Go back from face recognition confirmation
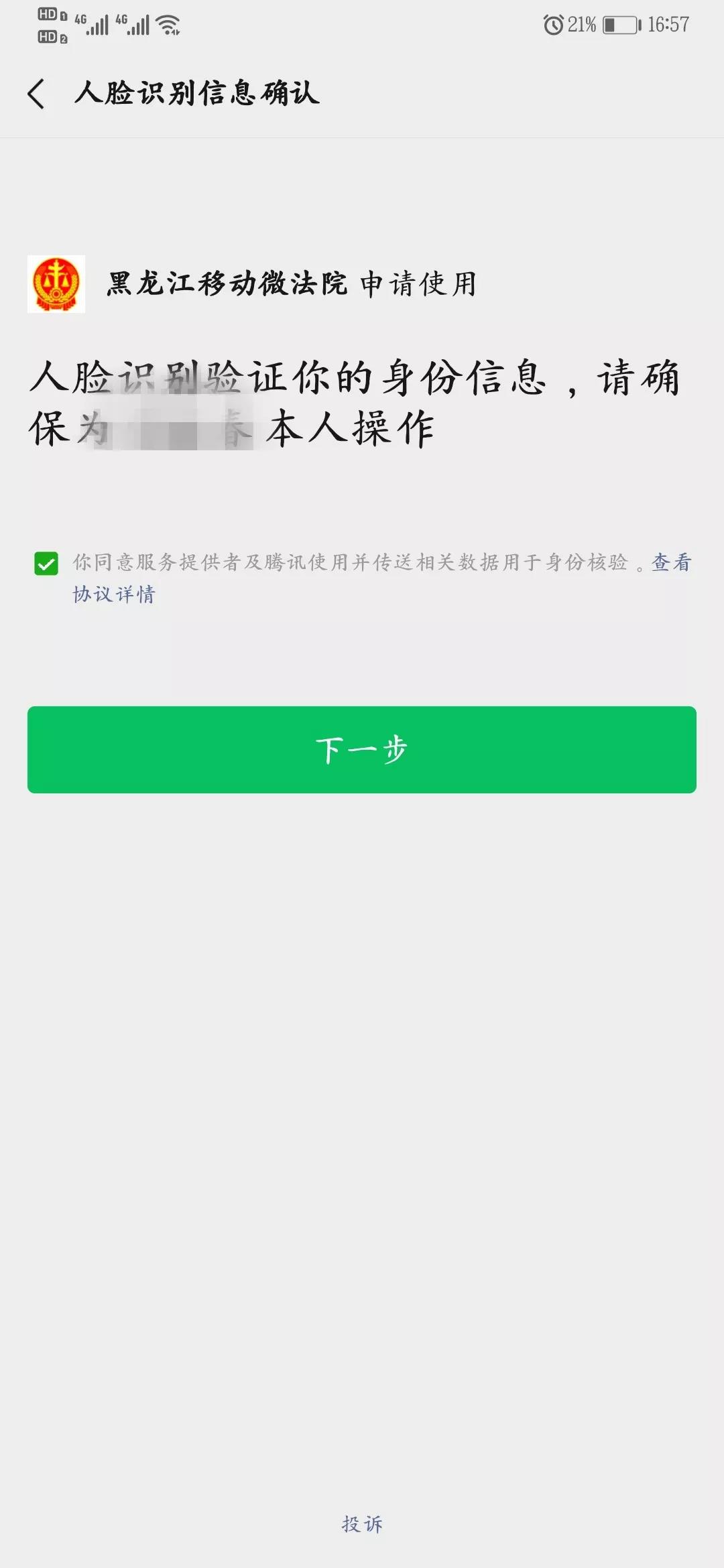This screenshot has height=1568, width=724. [36, 93]
